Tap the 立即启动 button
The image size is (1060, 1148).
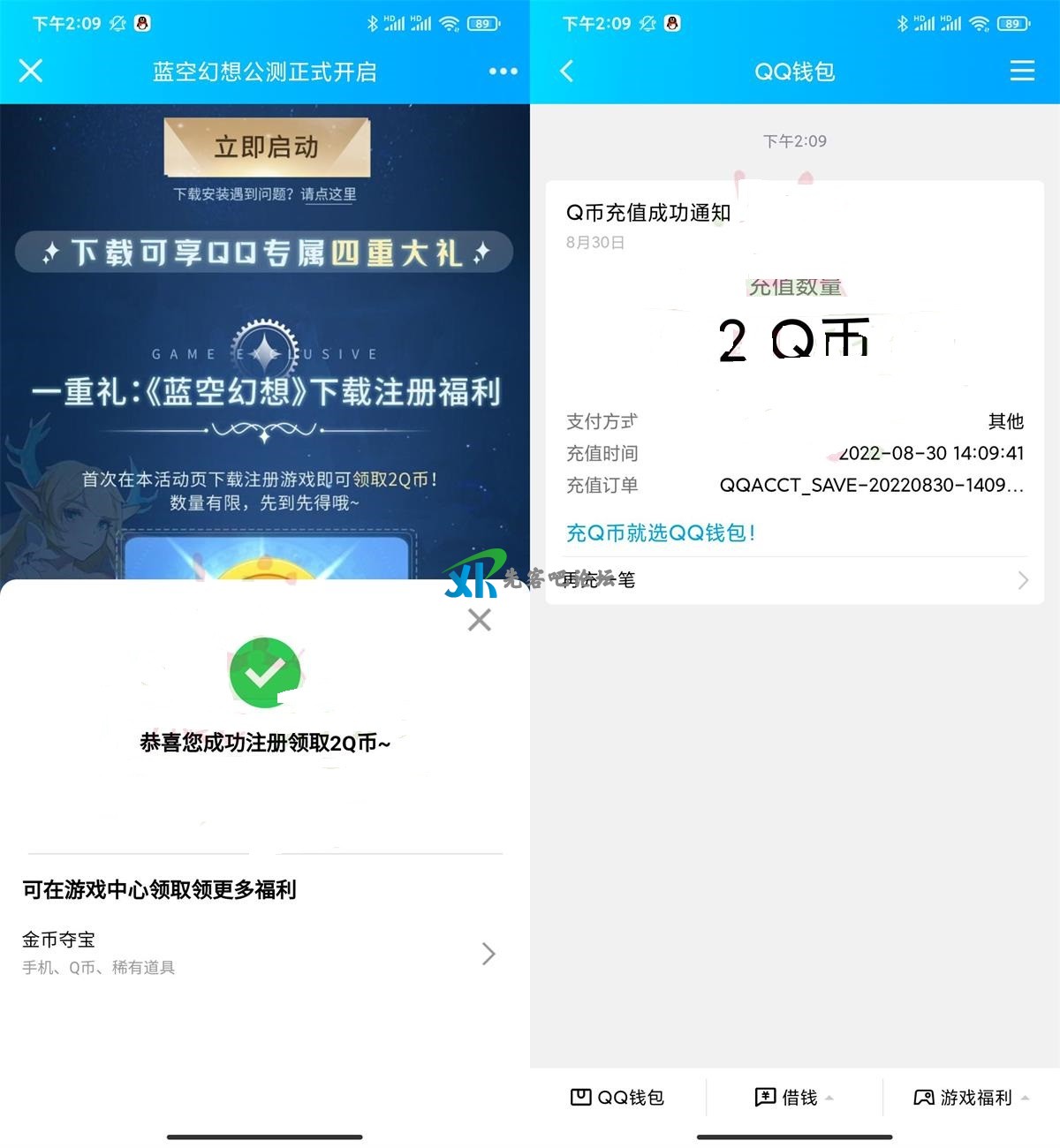point(267,147)
